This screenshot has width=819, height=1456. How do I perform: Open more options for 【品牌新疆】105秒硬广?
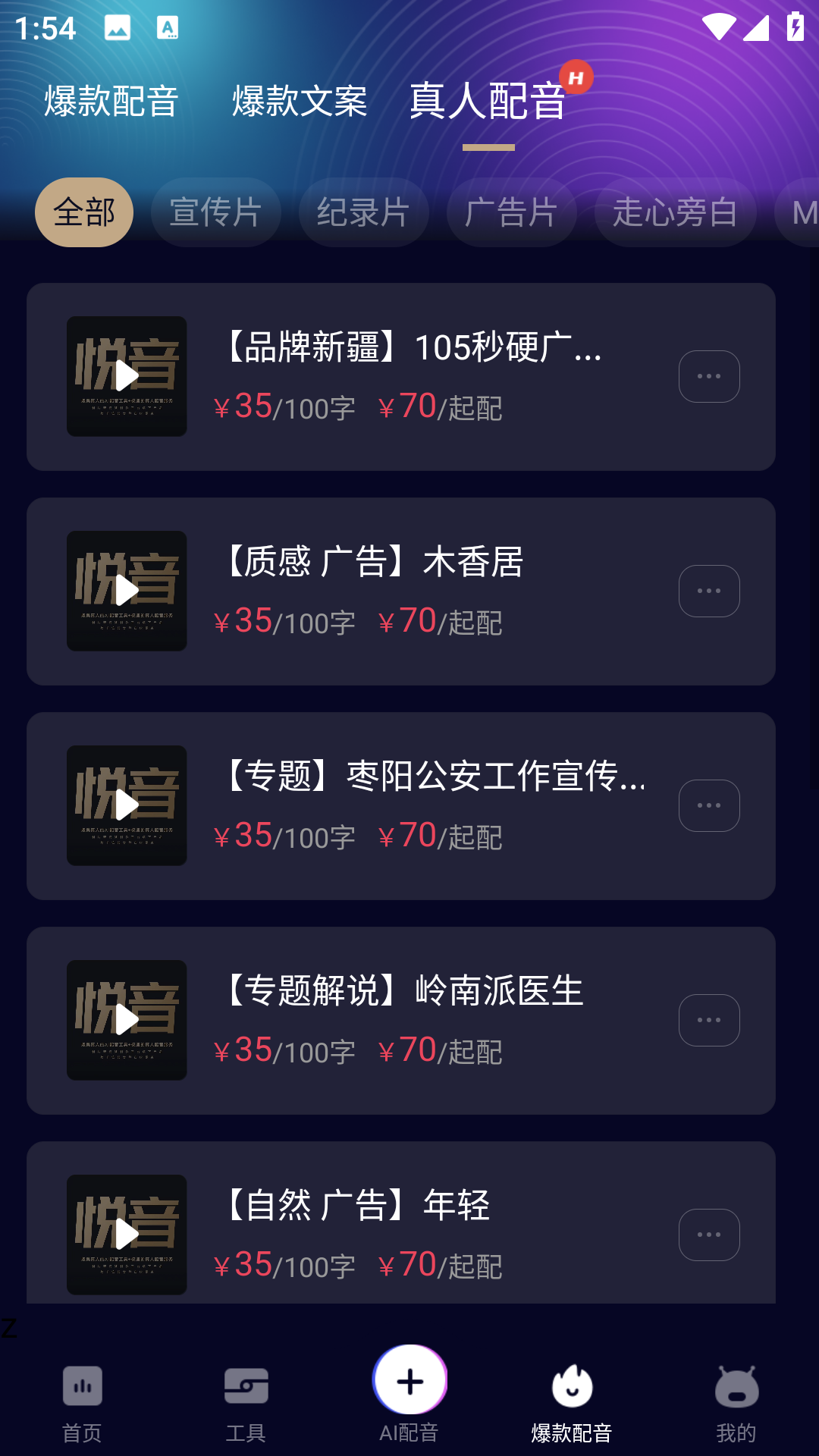point(709,376)
